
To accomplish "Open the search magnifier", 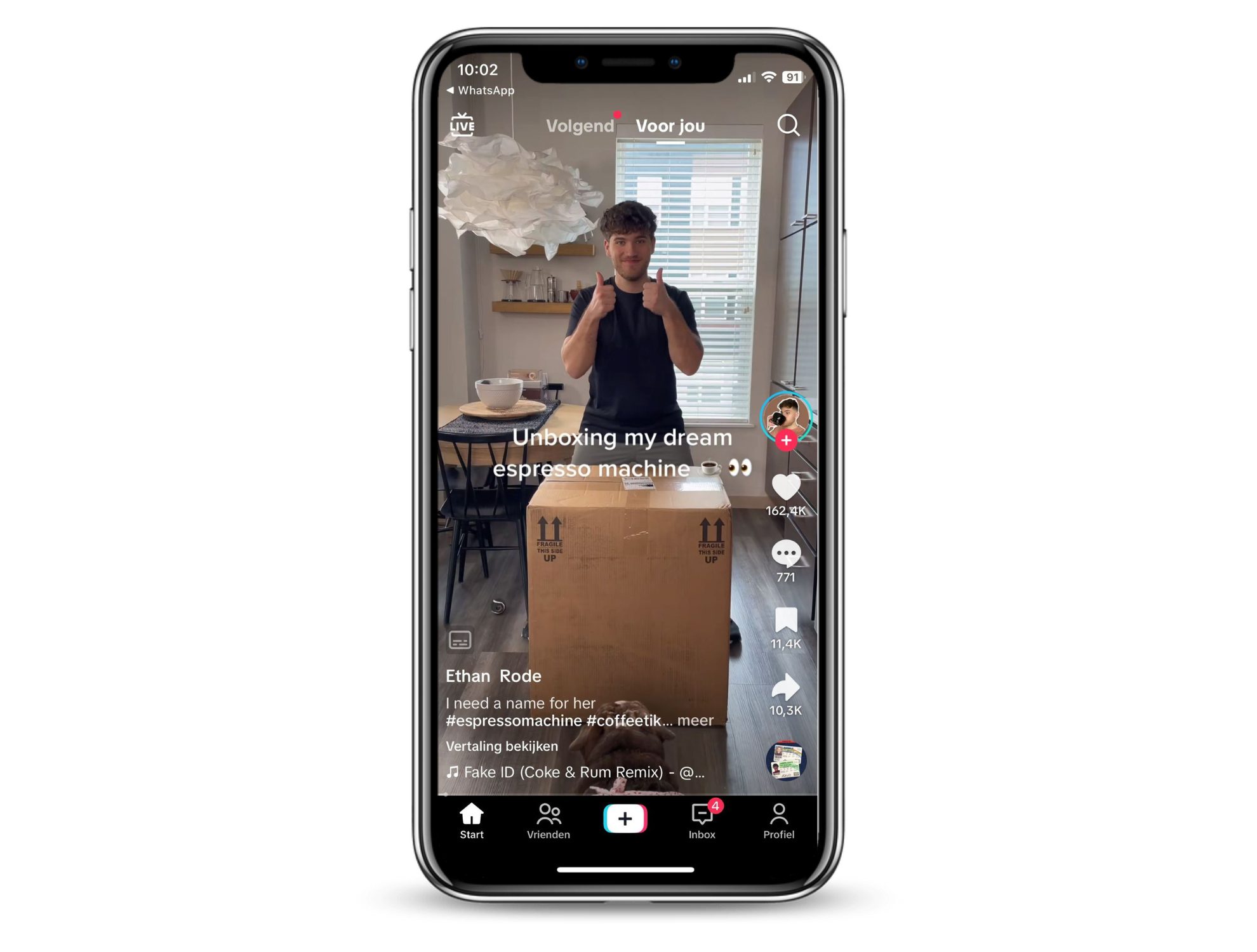I will click(788, 126).
